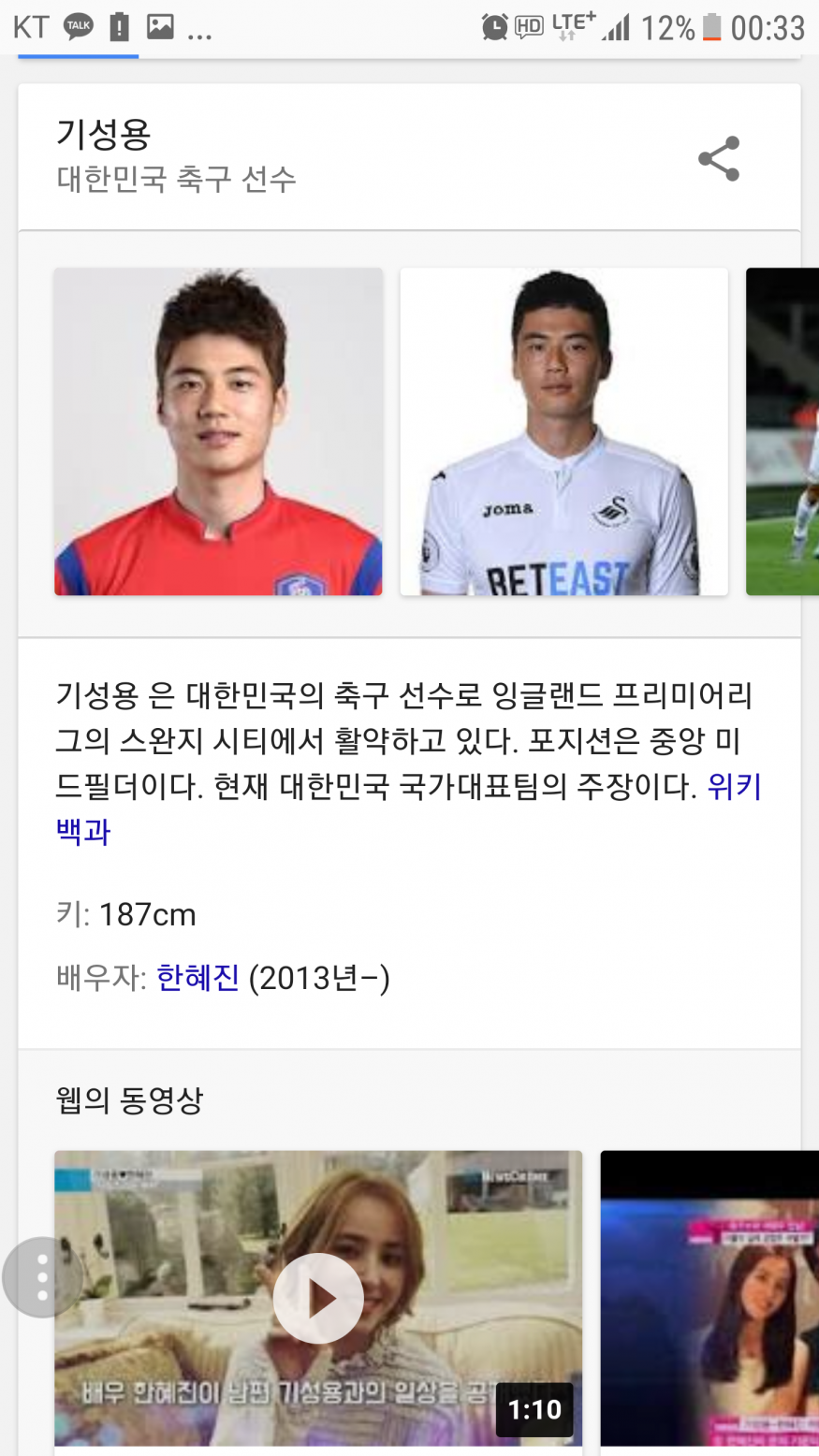Share the 기성용 knowledge panel
The height and width of the screenshot is (1456, 819).
pyautogui.click(x=719, y=158)
